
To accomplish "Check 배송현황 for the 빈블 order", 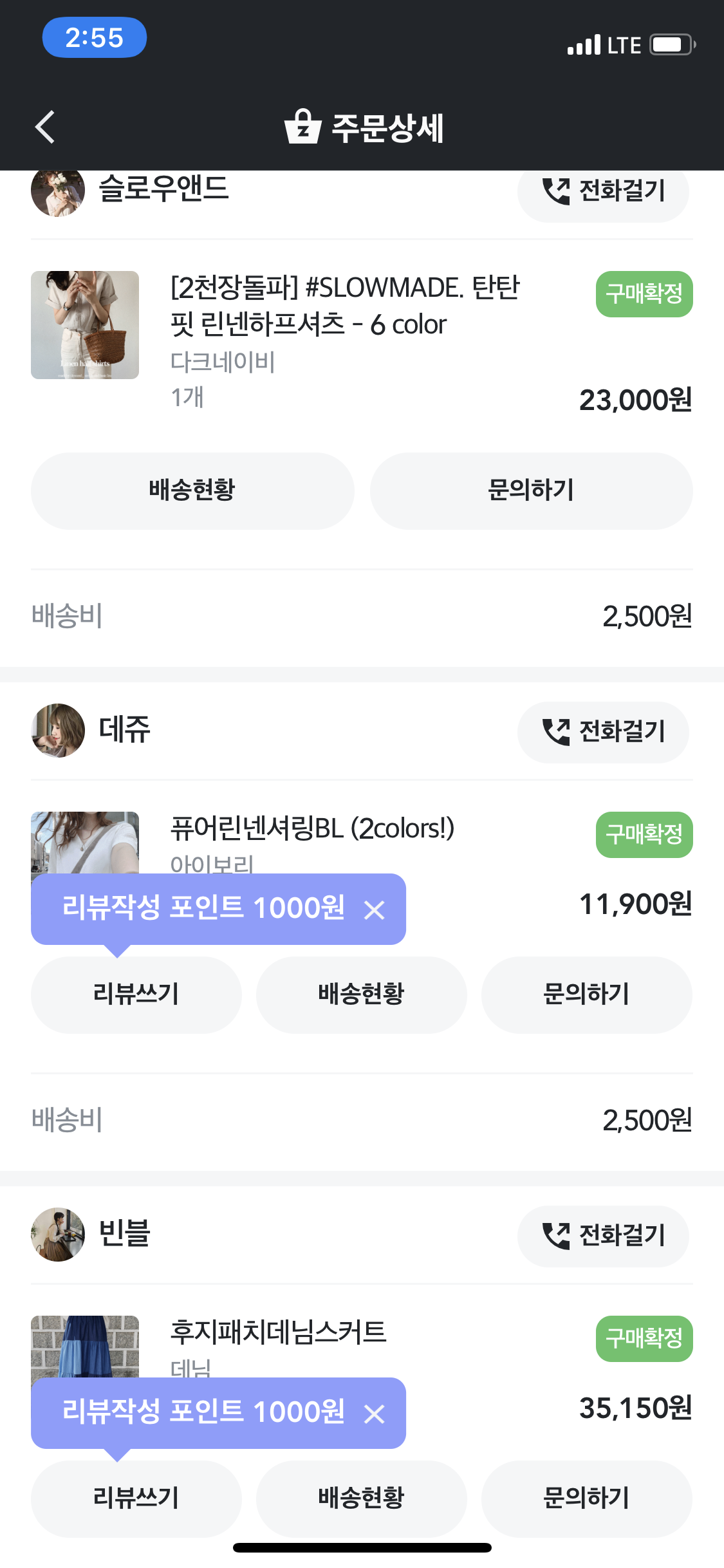I will pos(361,1498).
